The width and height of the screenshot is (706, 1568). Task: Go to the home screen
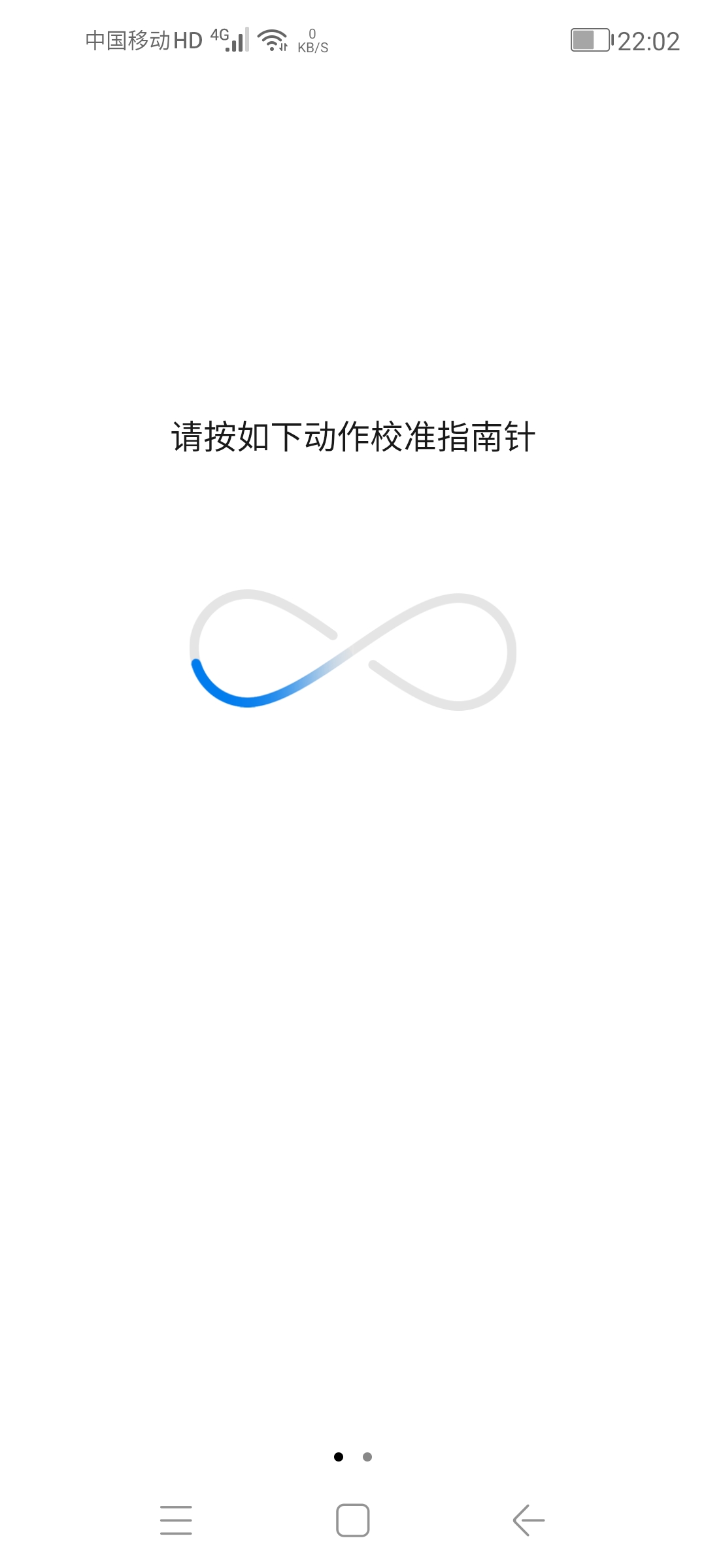click(x=353, y=1520)
